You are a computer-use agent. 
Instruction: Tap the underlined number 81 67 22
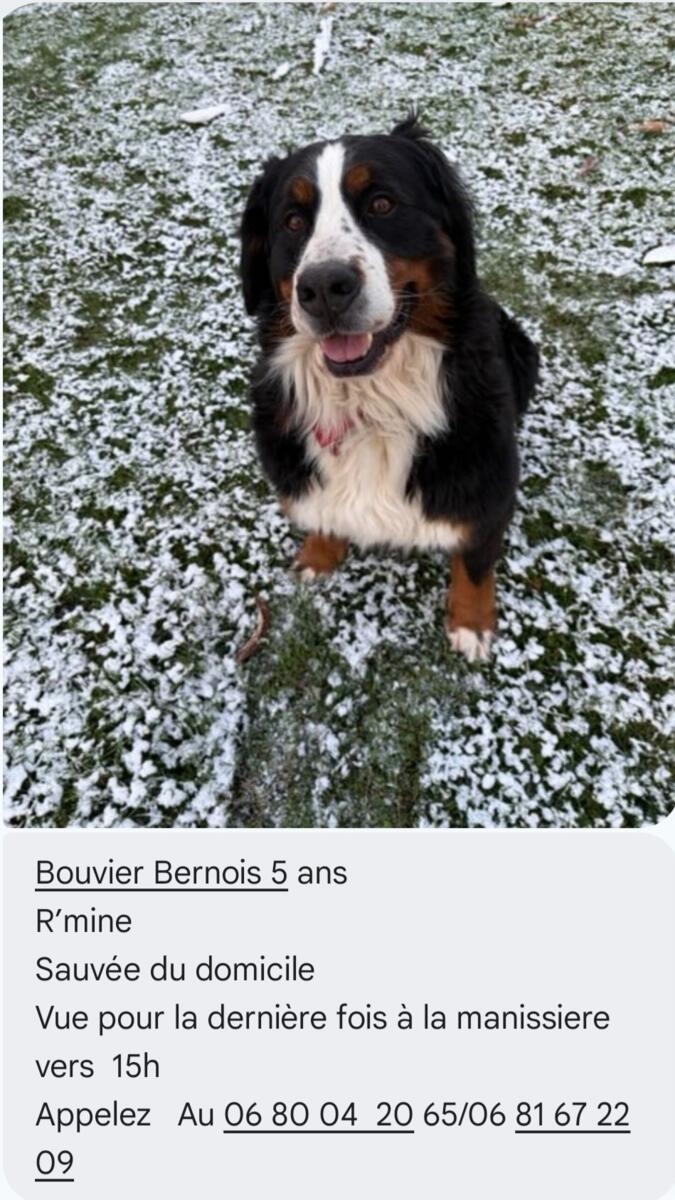tap(572, 1115)
